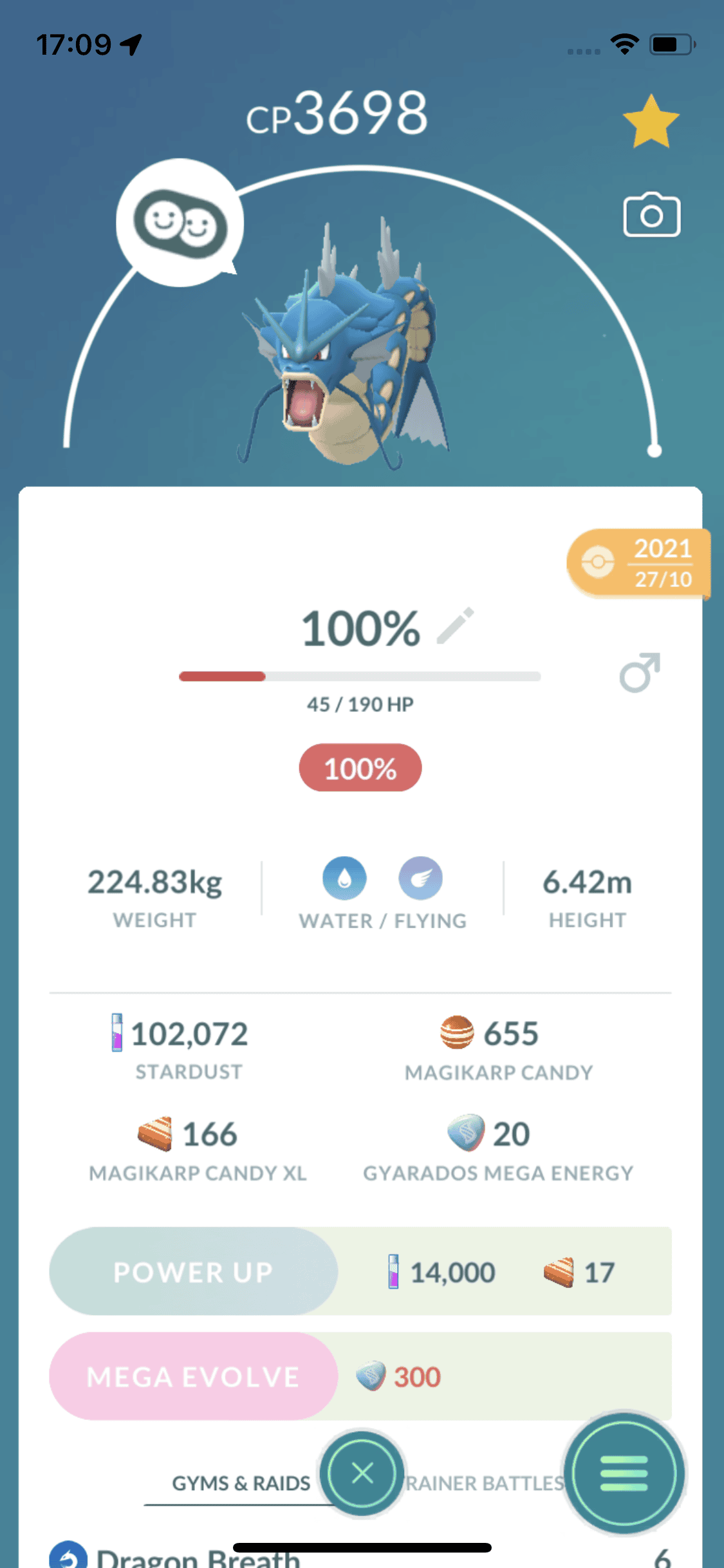This screenshot has width=724, height=1568.
Task: Tap the 2021 catch date badge
Action: (638, 563)
